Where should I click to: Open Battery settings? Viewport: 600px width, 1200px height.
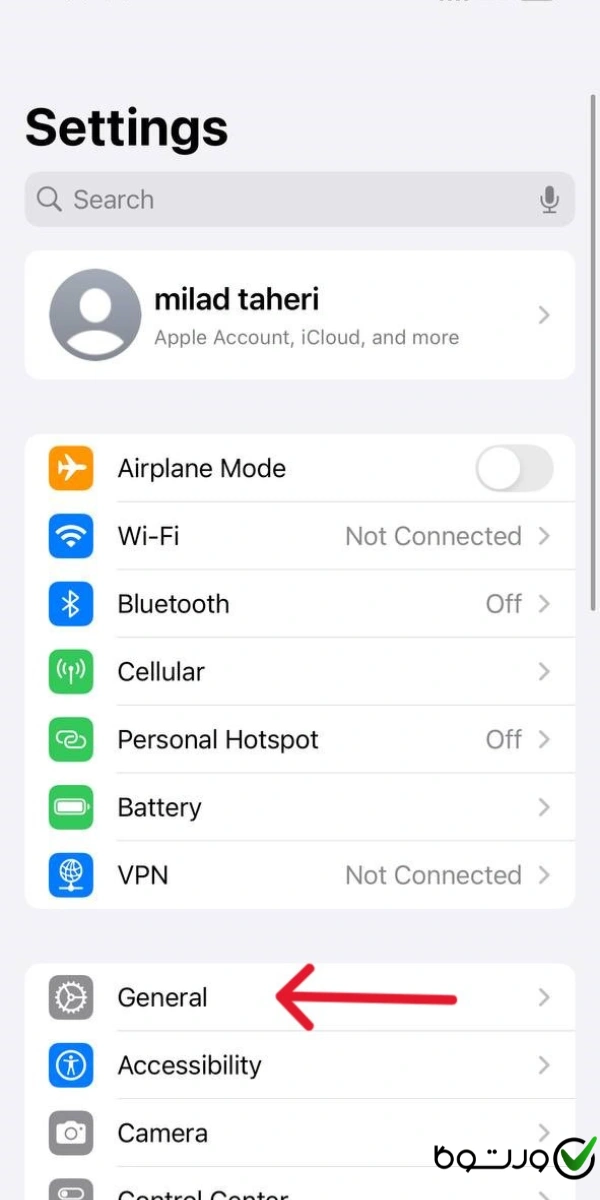pos(300,807)
